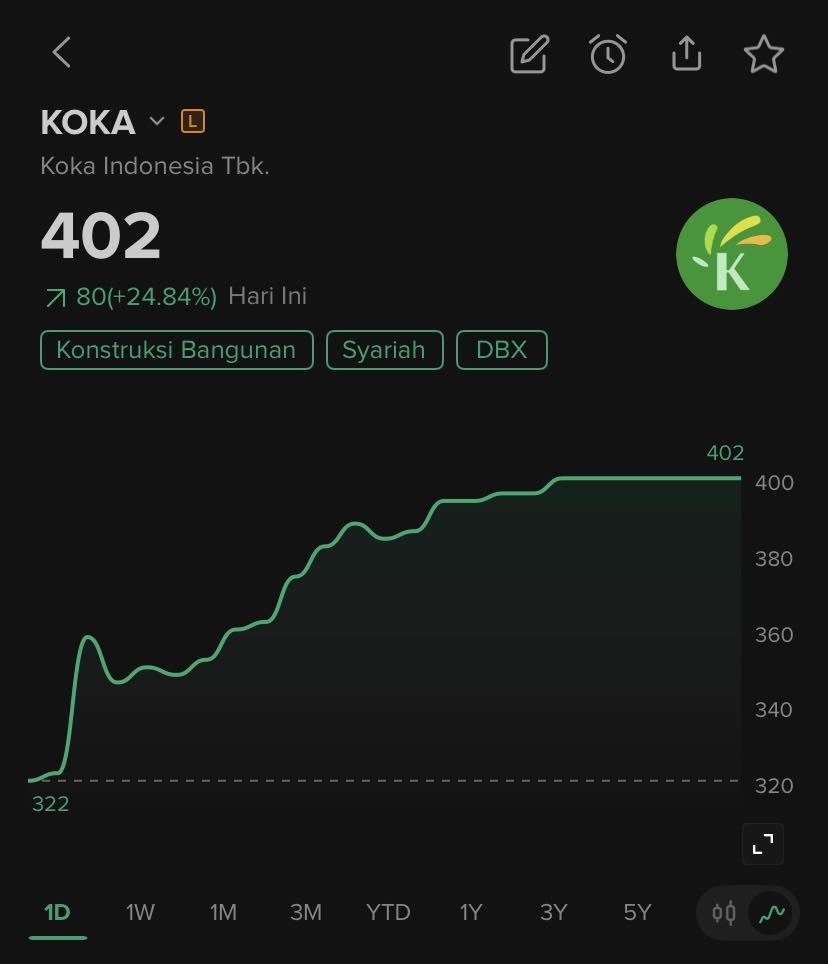828x964 pixels.
Task: Select the DBX chip
Action: (x=502, y=351)
